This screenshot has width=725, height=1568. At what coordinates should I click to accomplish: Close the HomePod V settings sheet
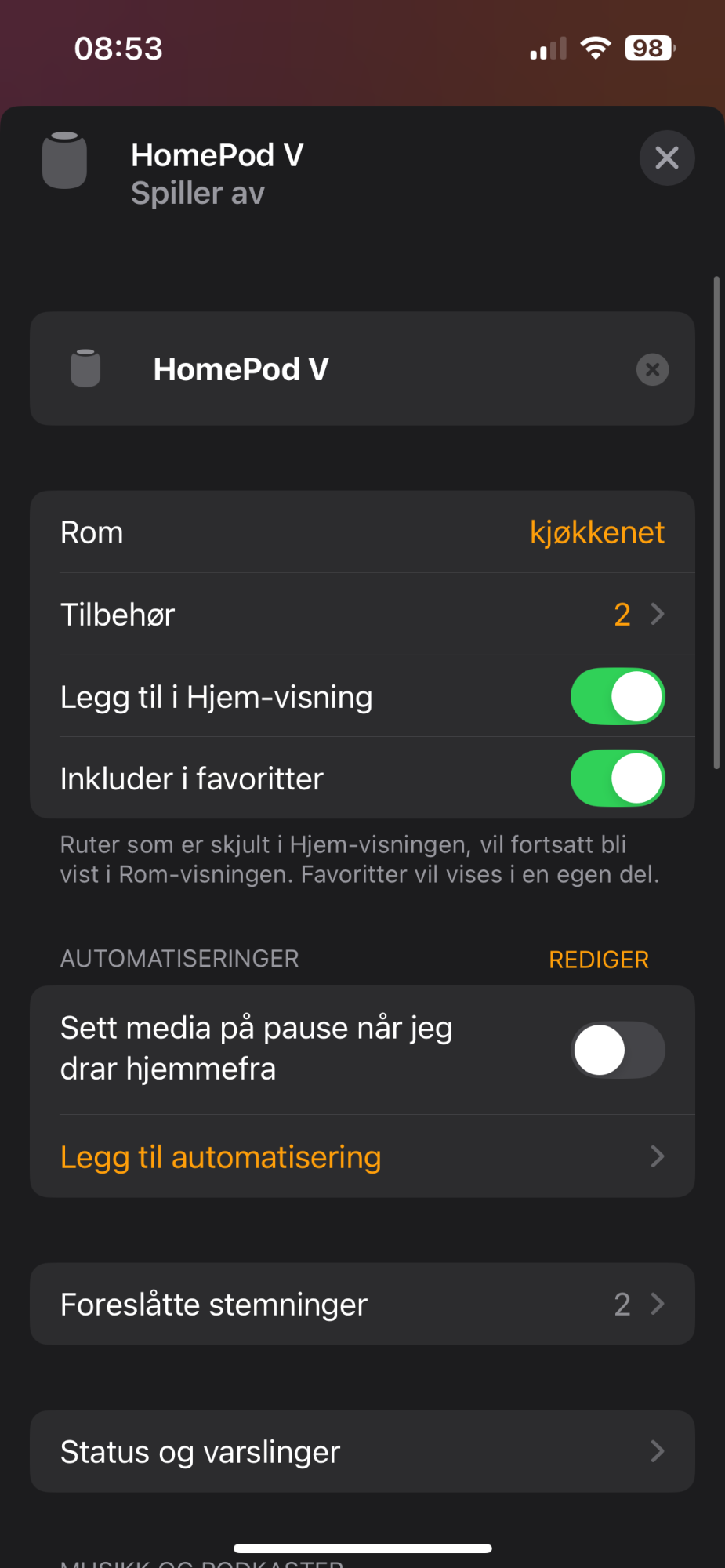(x=666, y=158)
